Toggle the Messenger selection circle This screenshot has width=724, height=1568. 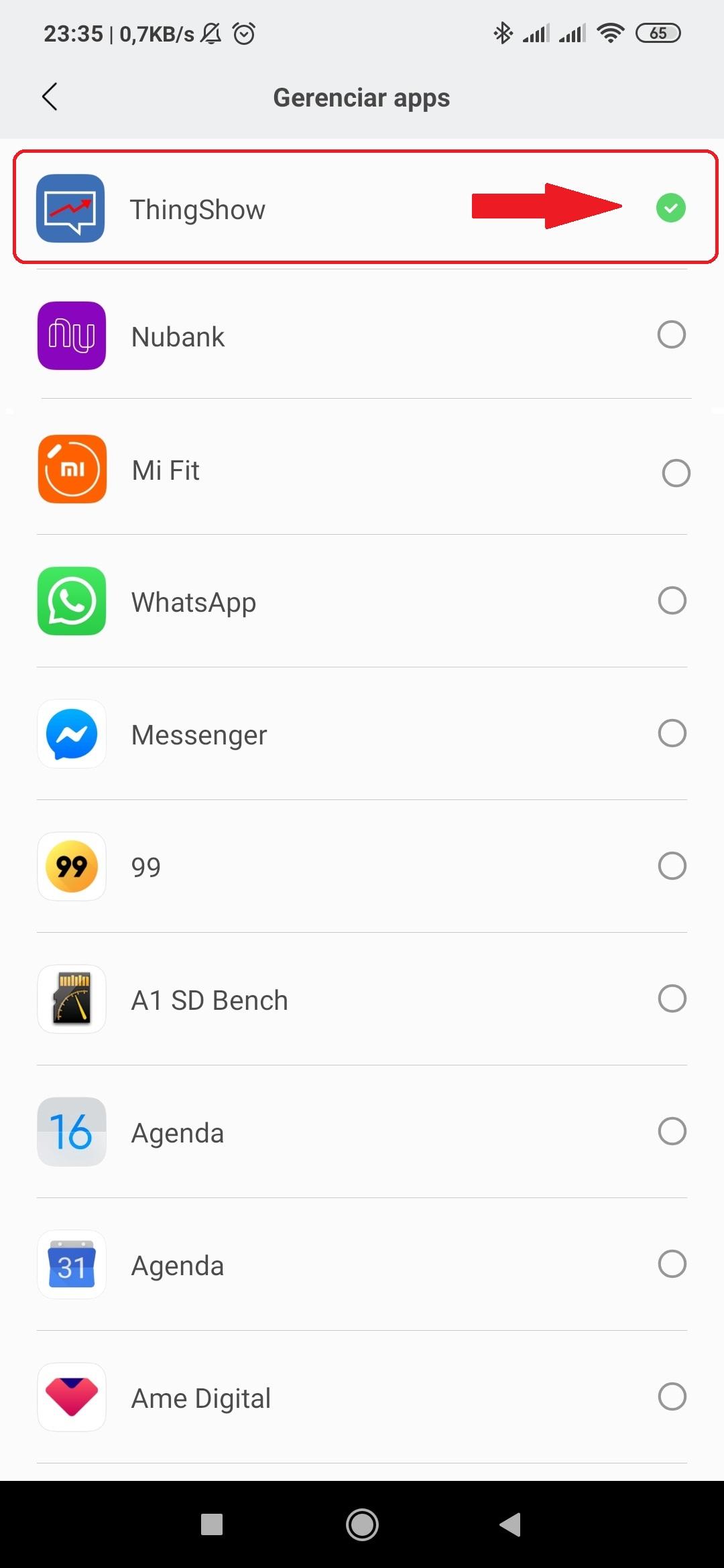[x=672, y=733]
